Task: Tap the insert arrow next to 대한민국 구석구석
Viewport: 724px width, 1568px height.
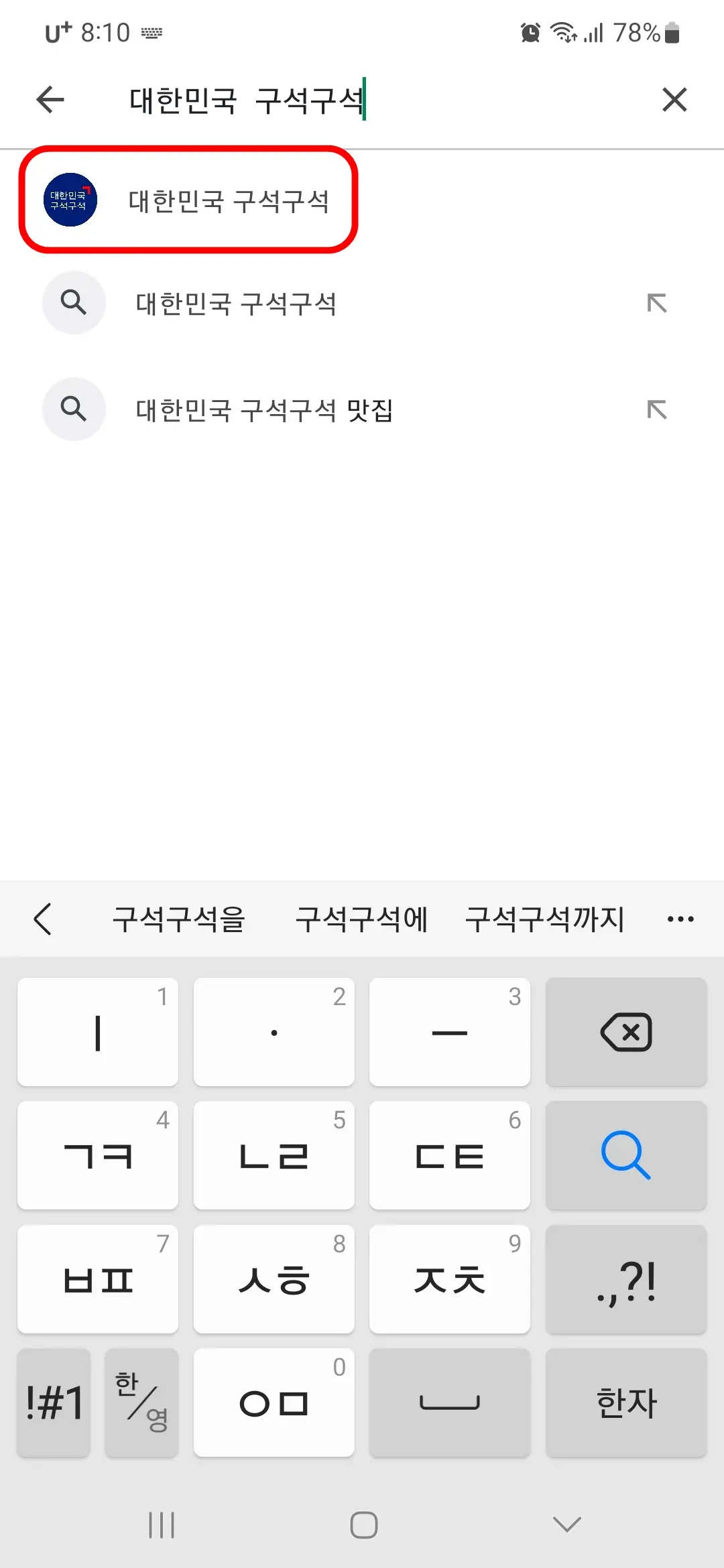Action: [658, 303]
